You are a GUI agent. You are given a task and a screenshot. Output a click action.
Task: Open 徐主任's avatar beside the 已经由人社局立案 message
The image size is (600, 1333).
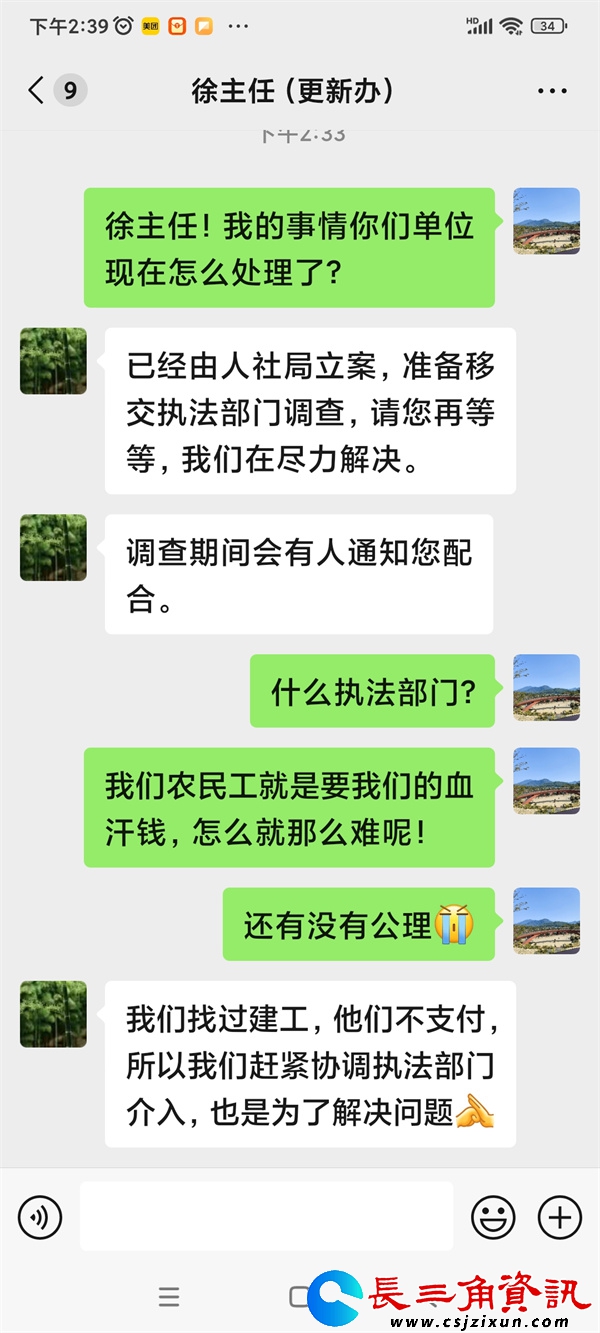coord(53,361)
